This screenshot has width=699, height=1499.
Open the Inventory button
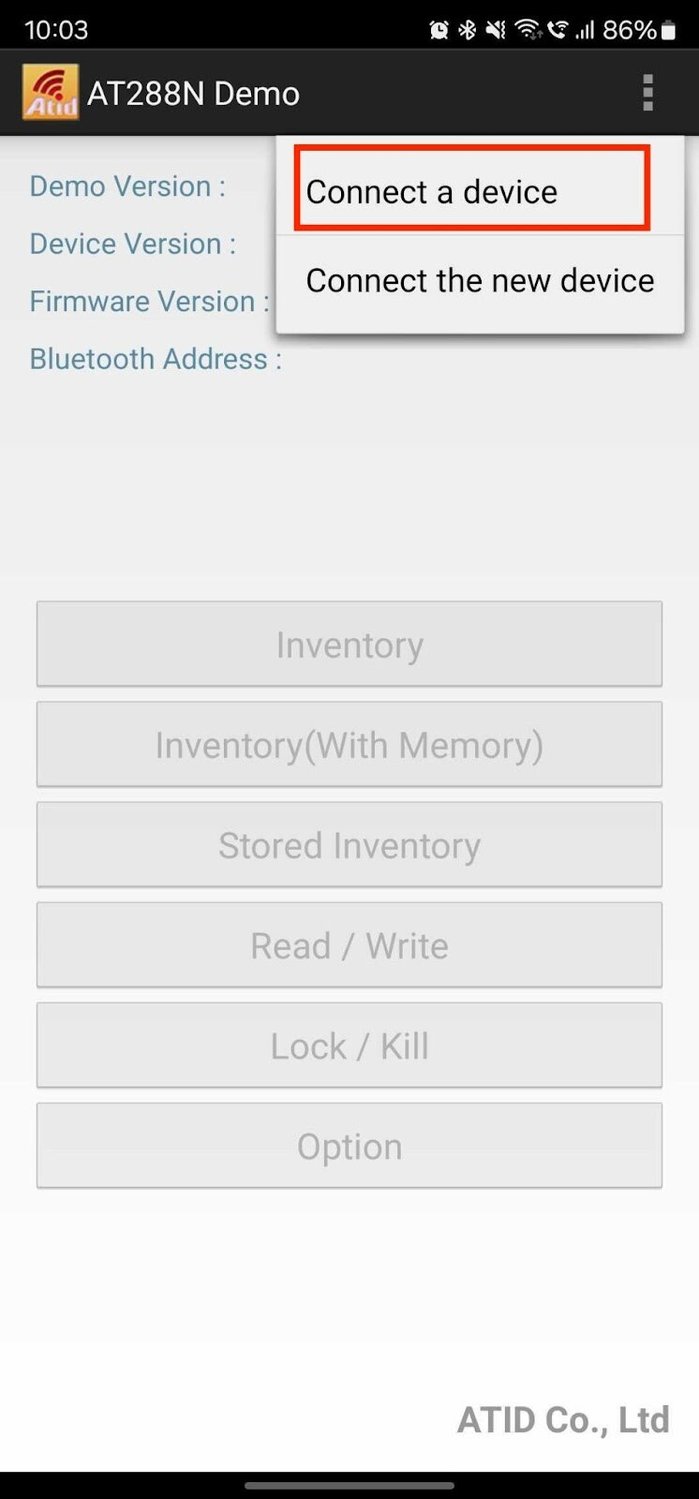(349, 645)
